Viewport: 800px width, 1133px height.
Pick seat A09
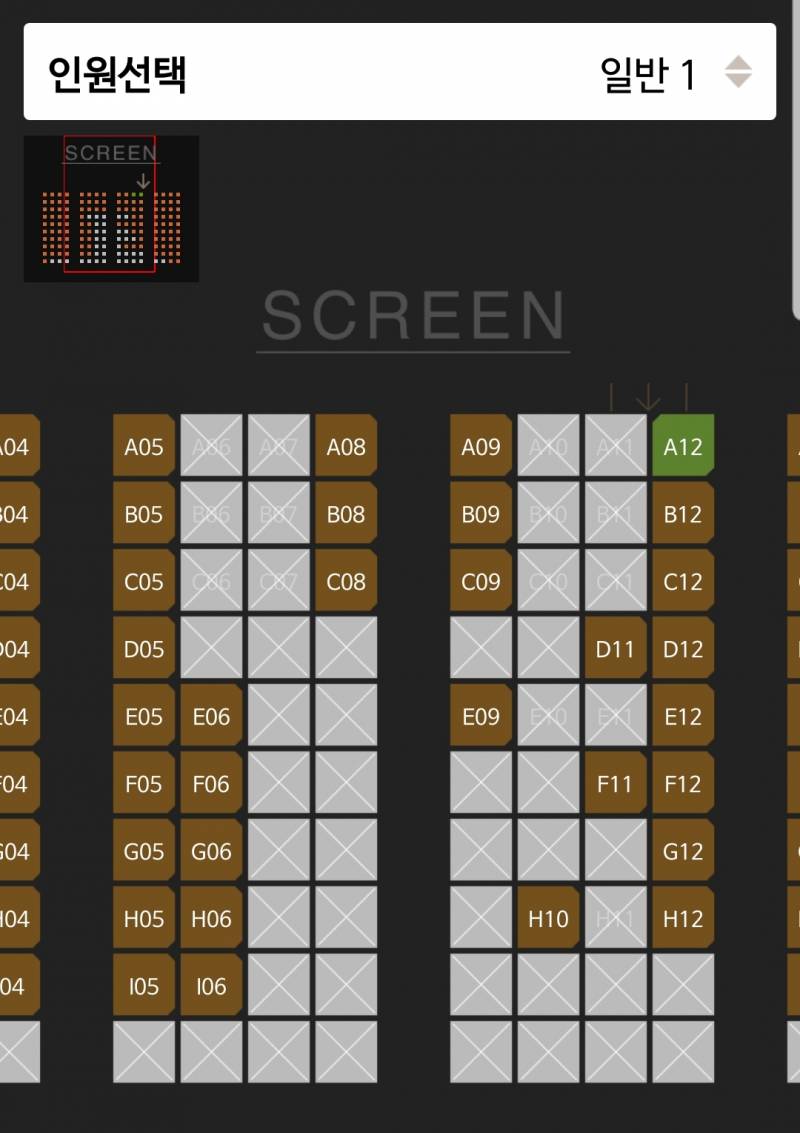tap(480, 446)
